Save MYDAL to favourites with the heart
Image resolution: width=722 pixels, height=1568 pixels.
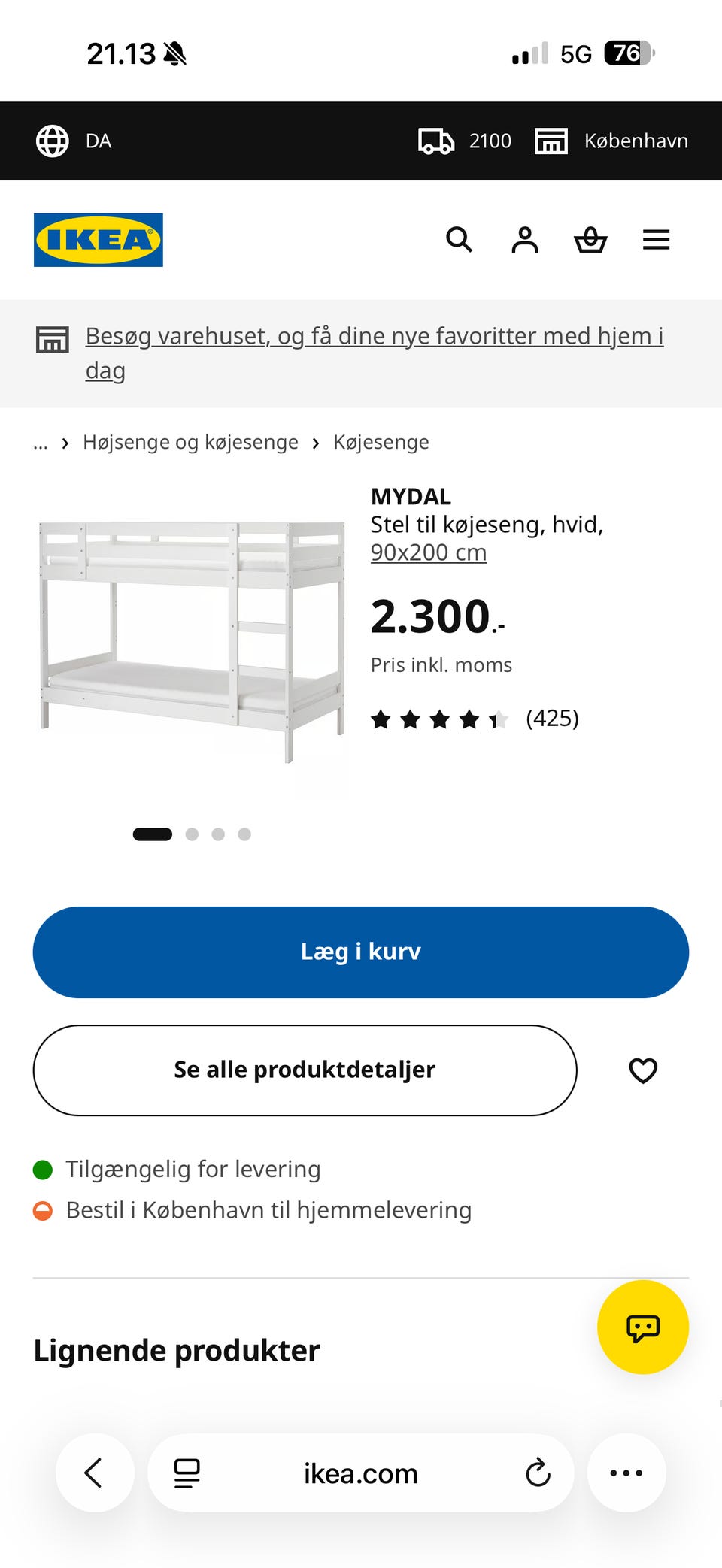[643, 1070]
